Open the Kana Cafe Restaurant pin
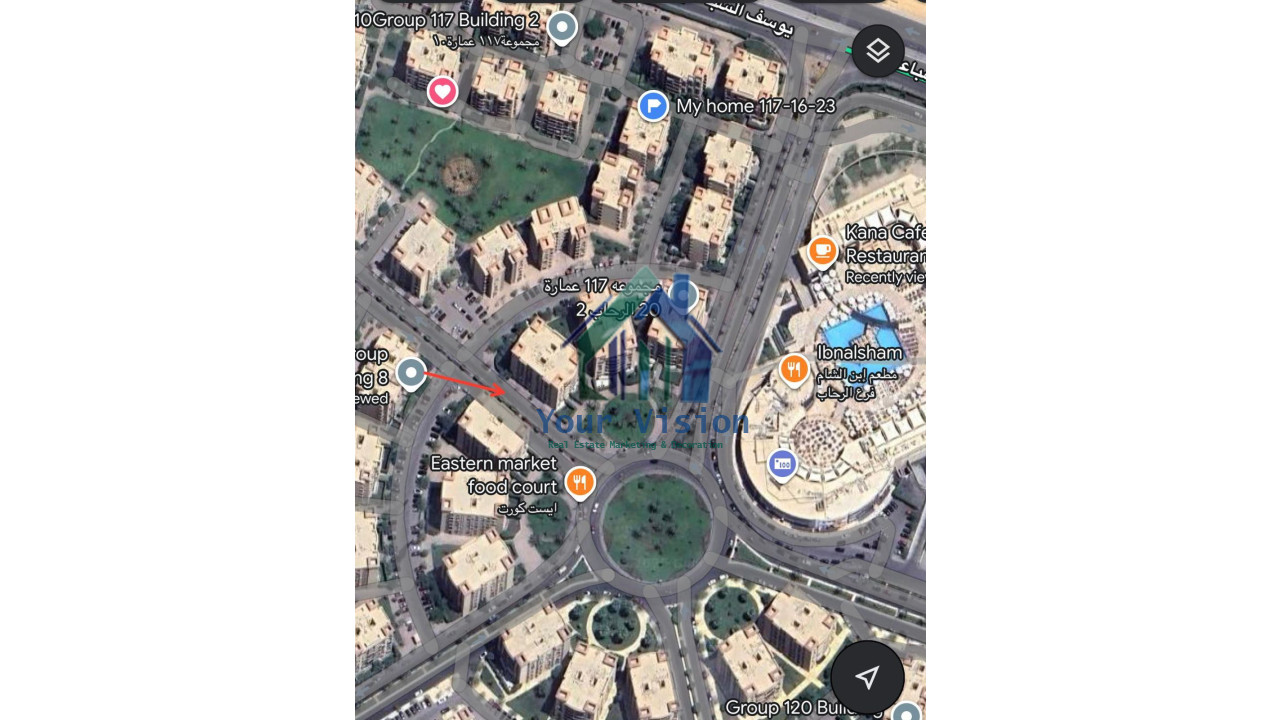Image resolution: width=1280 pixels, height=720 pixels. [x=822, y=250]
